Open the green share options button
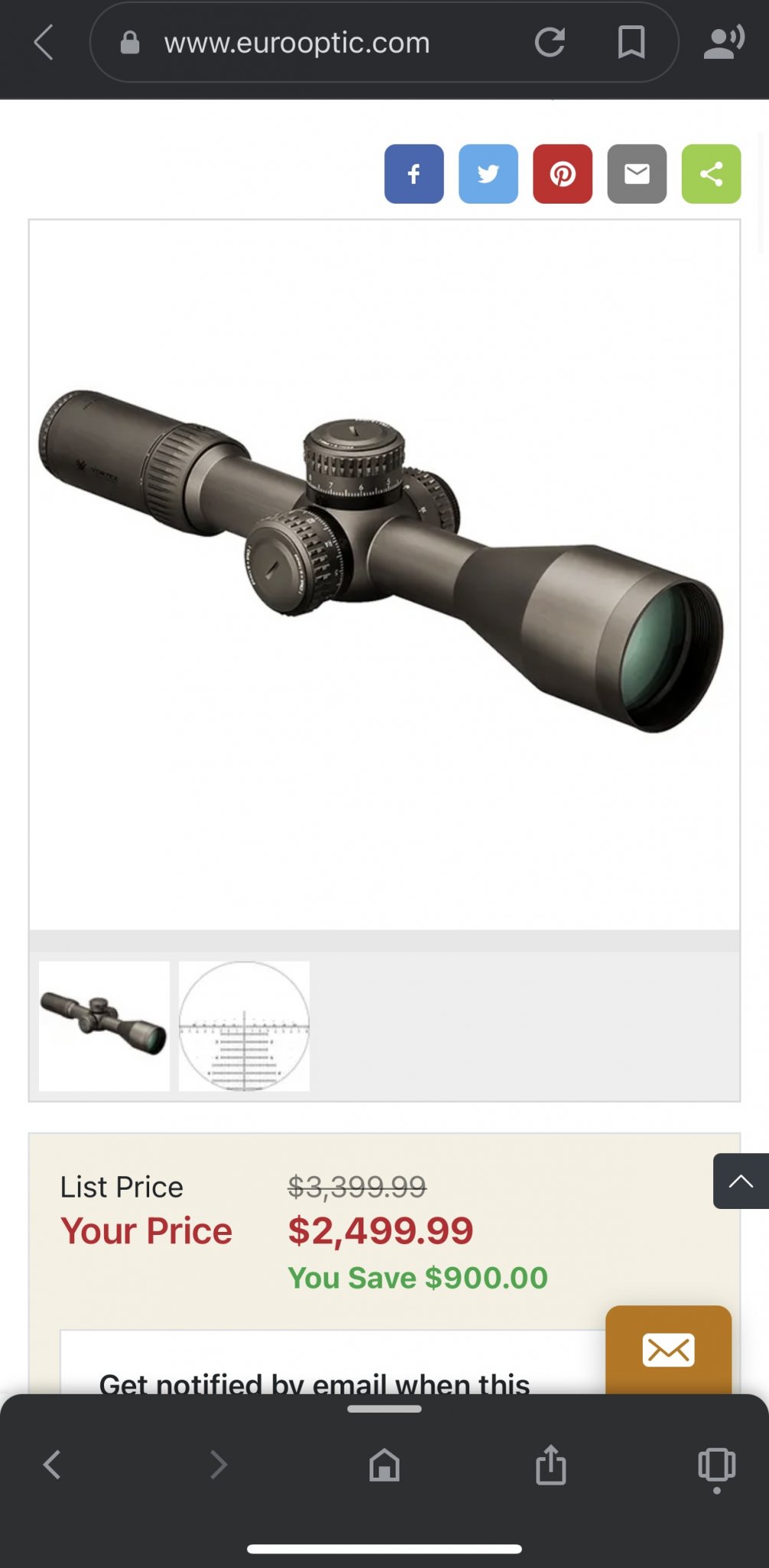This screenshot has width=769, height=1568. [711, 174]
